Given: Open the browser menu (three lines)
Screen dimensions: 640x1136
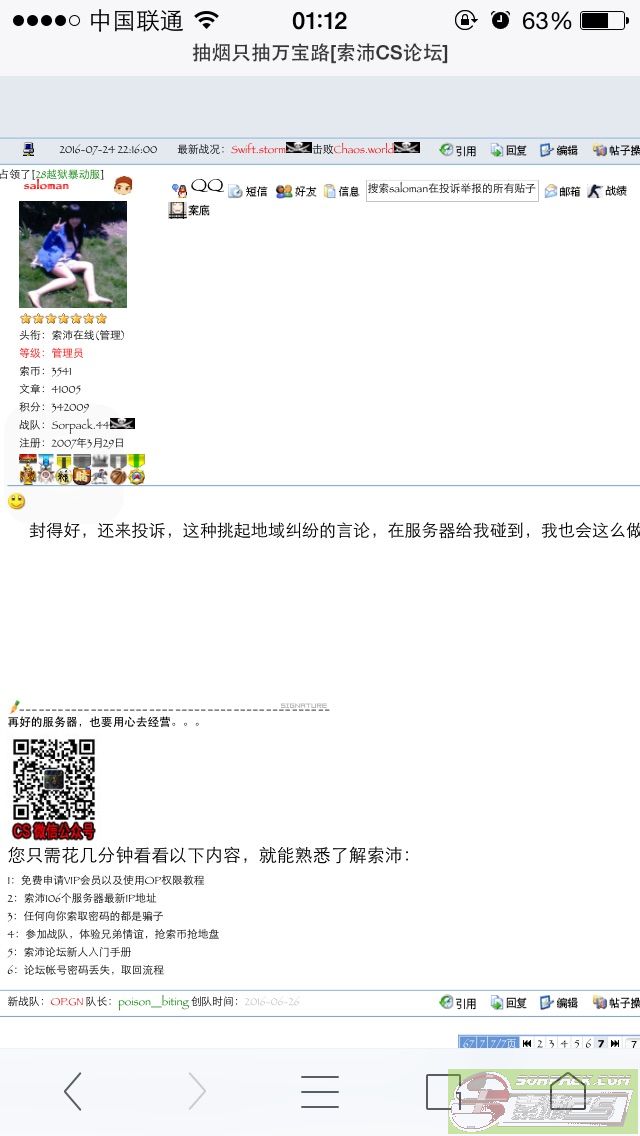Looking at the screenshot, I should (320, 1092).
